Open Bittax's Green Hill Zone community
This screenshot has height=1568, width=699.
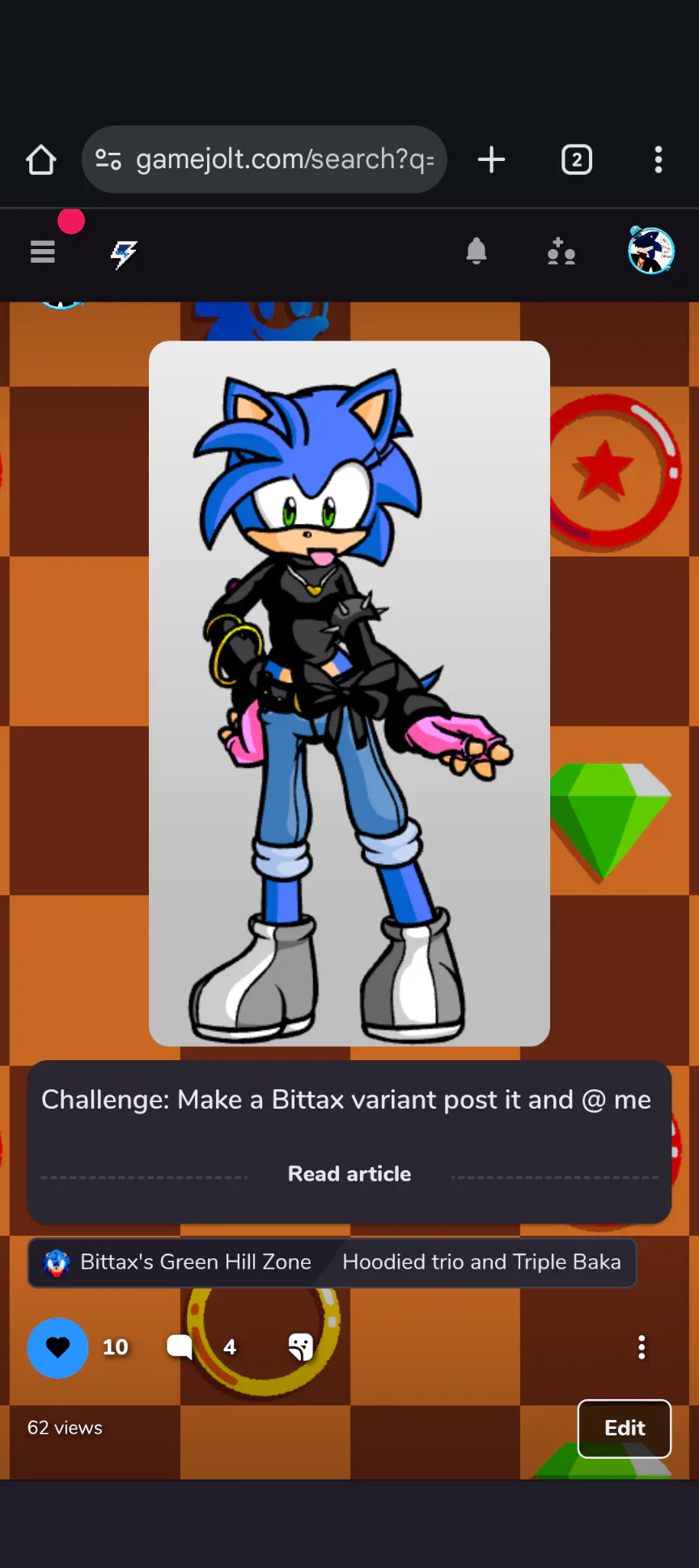tap(177, 1262)
